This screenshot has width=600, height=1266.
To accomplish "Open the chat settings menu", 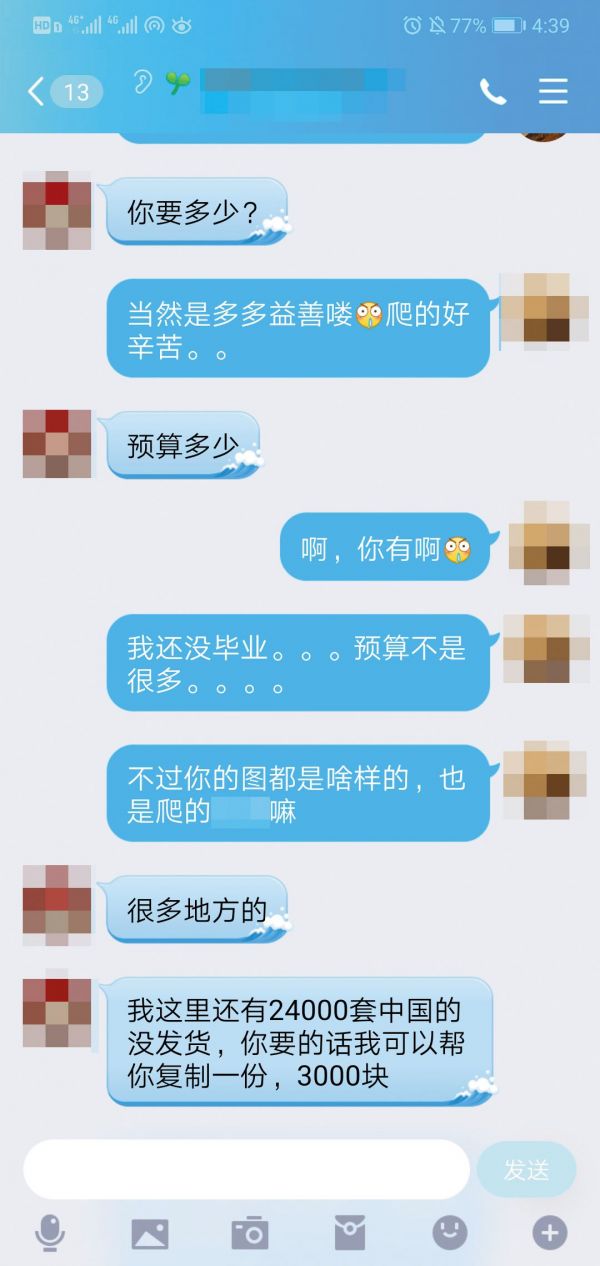I will click(x=553, y=92).
